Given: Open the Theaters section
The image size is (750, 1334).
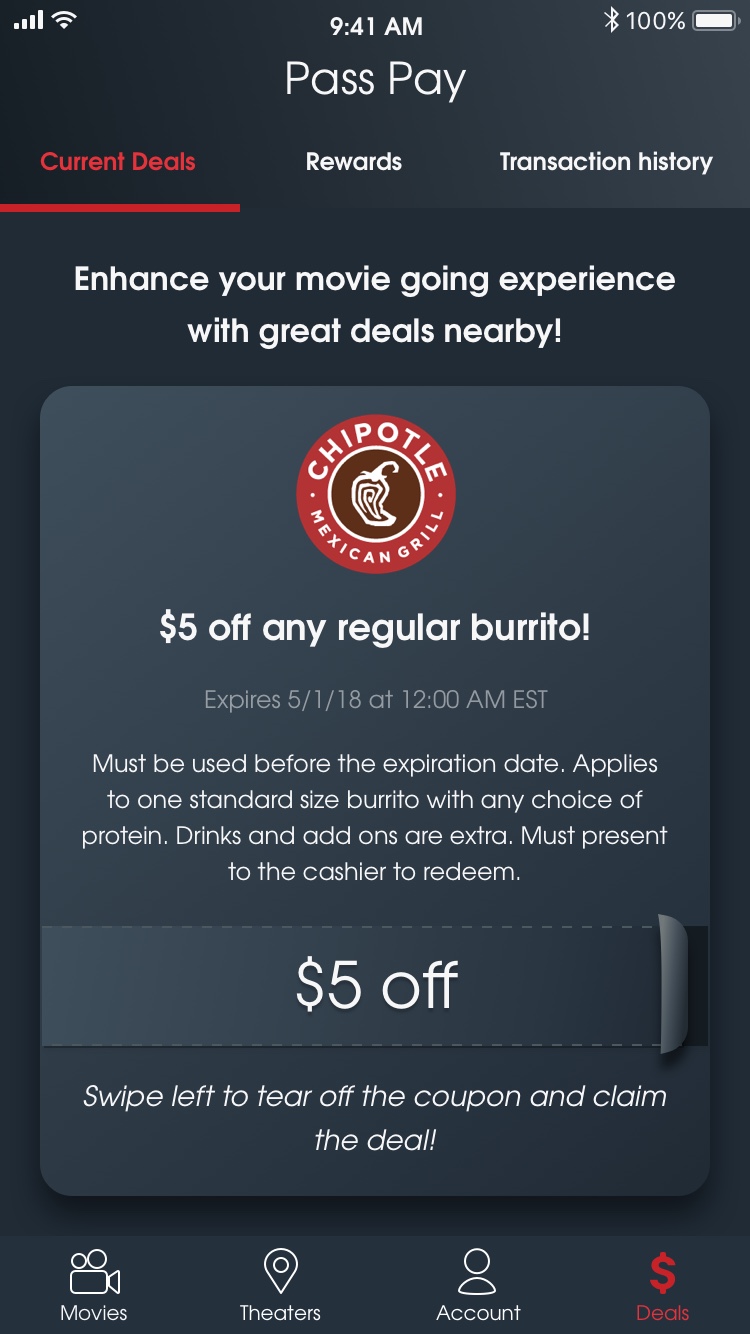Looking at the screenshot, I should 280,1285.
